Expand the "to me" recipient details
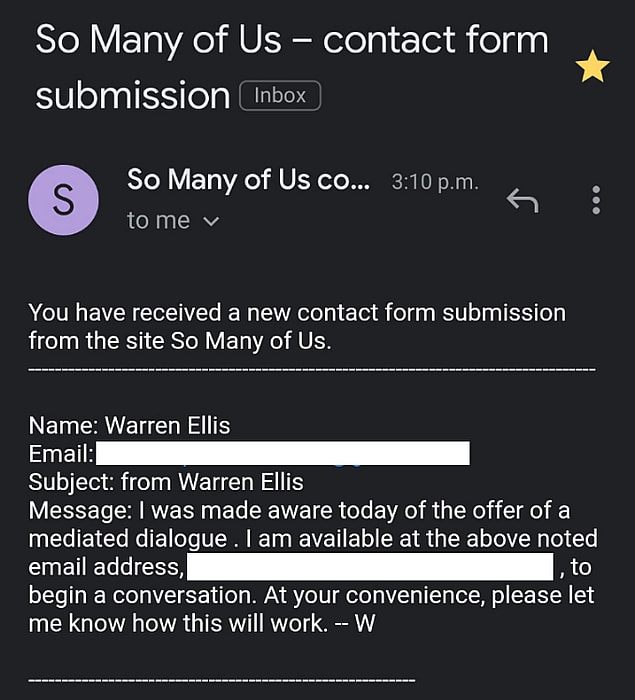This screenshot has width=635, height=700. (210, 221)
